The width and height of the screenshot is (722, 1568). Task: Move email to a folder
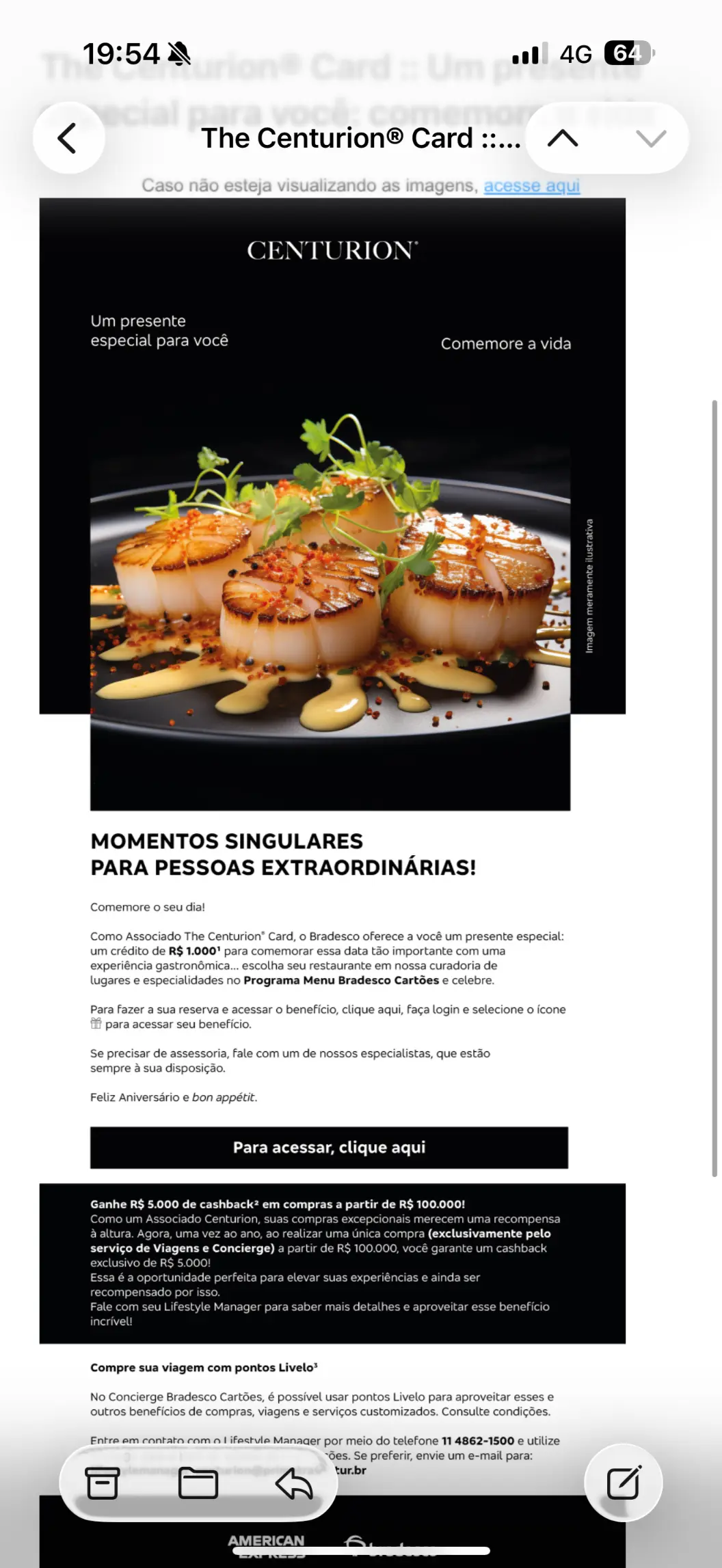tap(198, 1483)
